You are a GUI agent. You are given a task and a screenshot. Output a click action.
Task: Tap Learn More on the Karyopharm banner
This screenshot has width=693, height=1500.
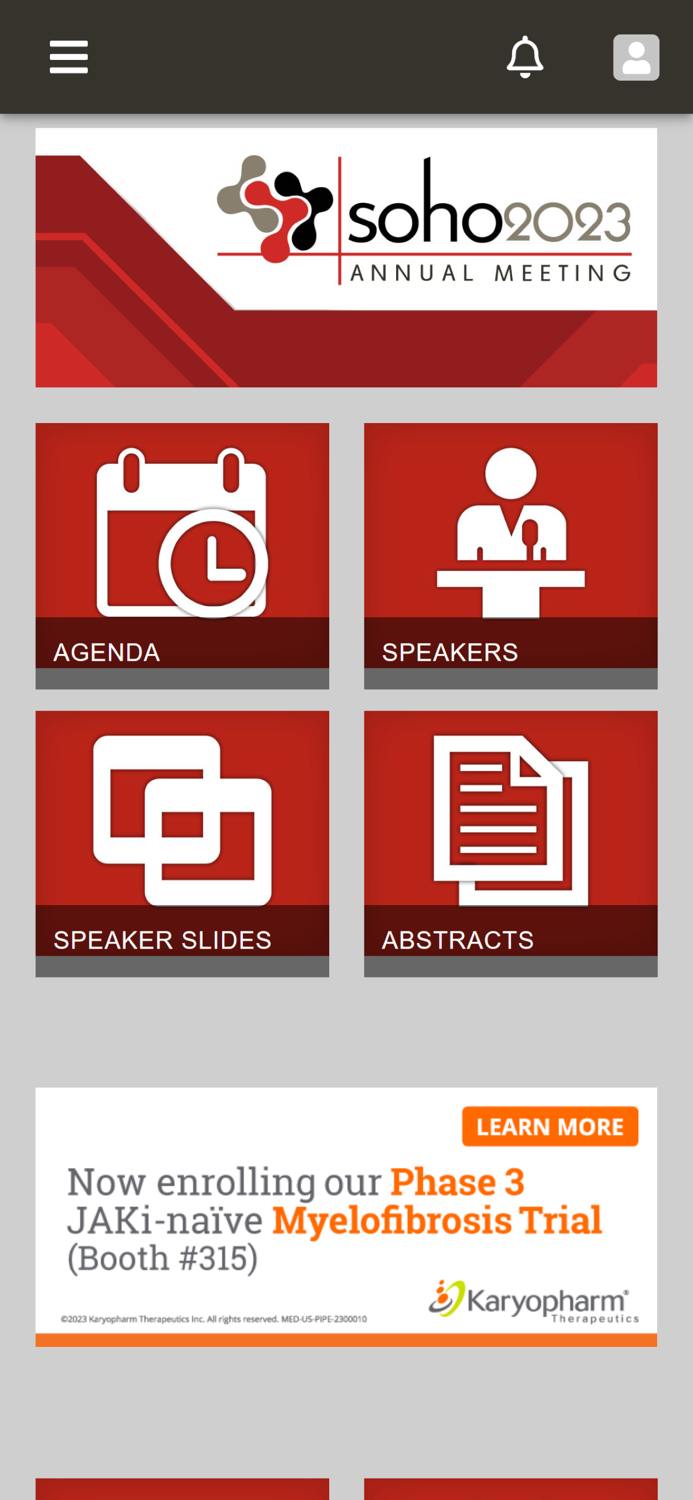tap(550, 1127)
